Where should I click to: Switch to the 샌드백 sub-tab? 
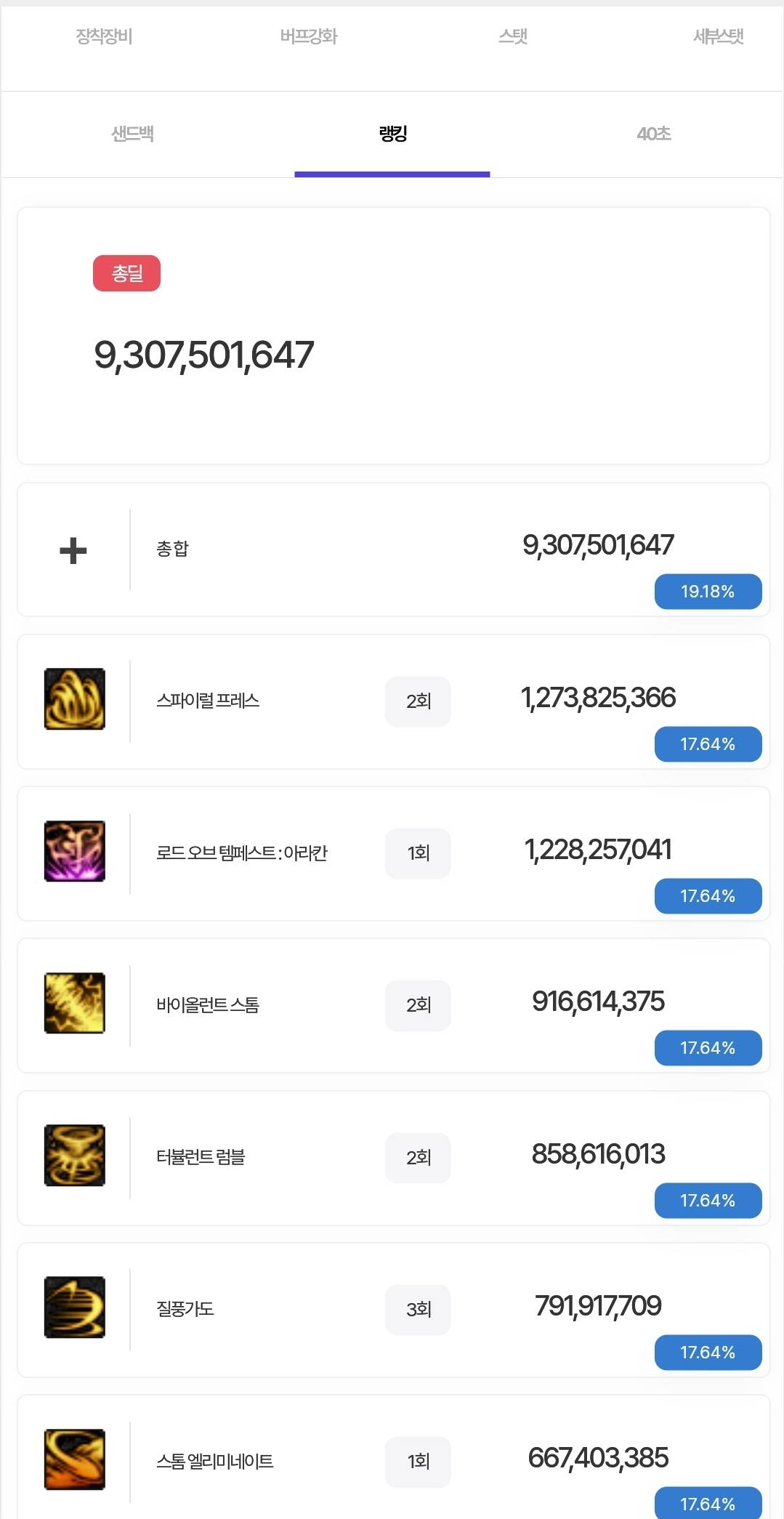(x=132, y=134)
